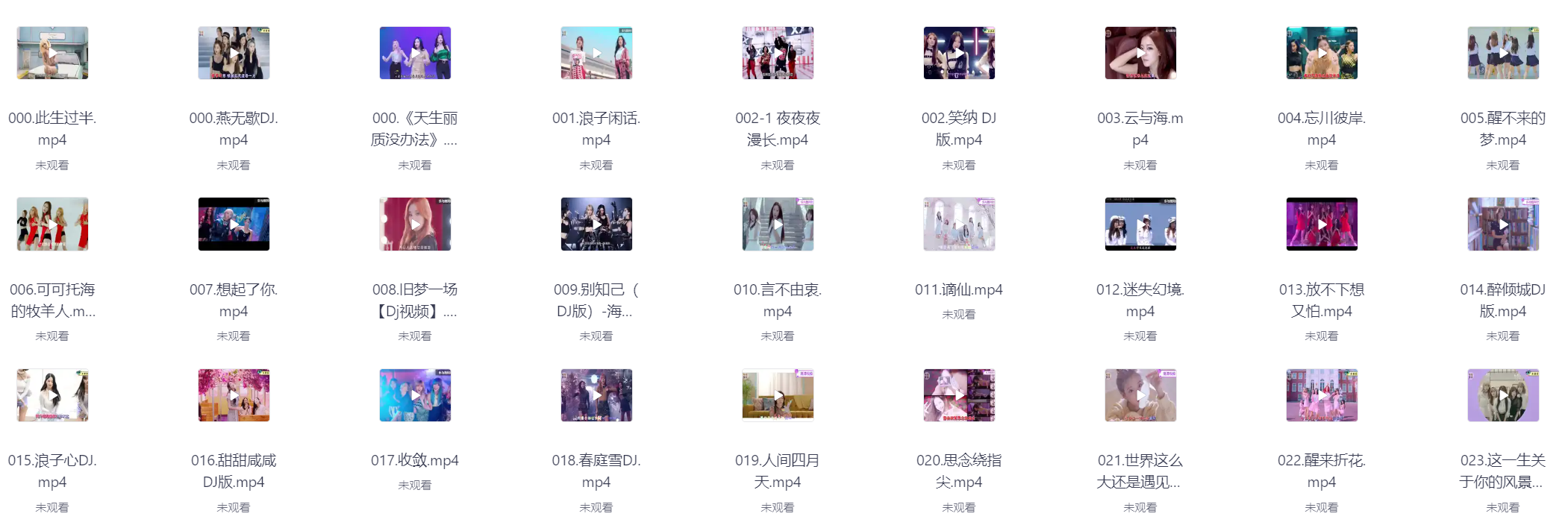Open 000.《天生丽质没办法》 video file

pyautogui.click(x=415, y=53)
